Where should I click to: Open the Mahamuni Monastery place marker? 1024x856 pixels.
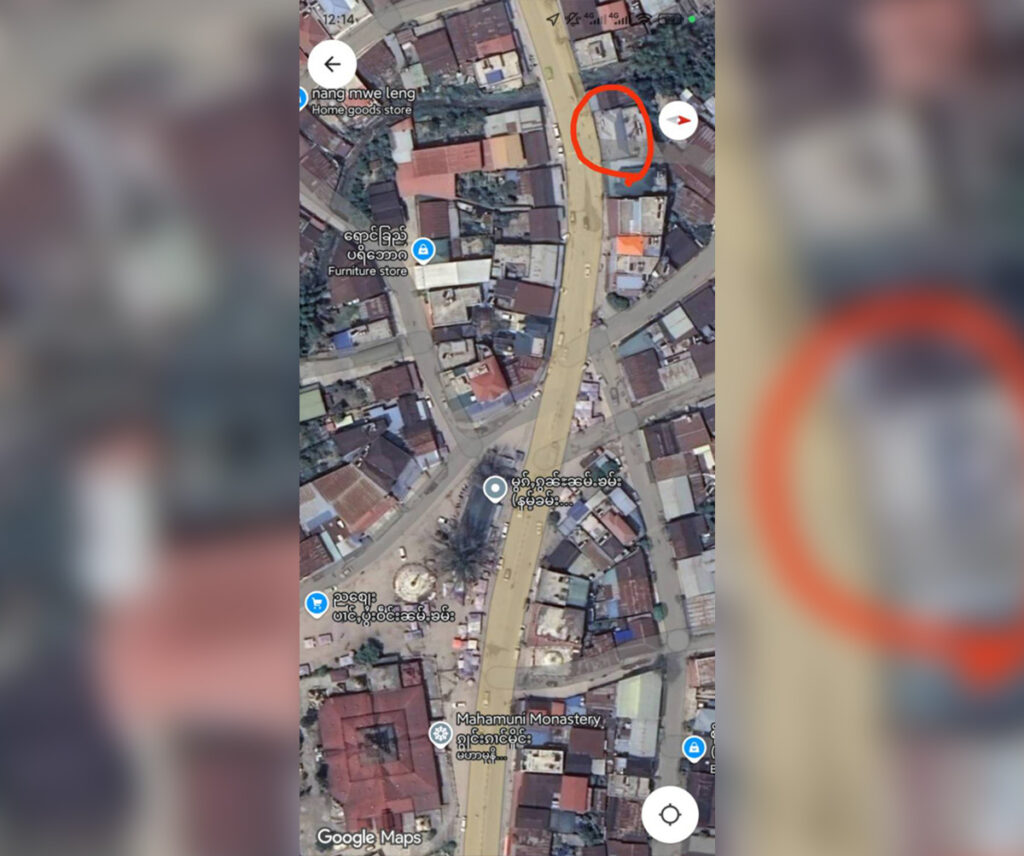click(440, 735)
